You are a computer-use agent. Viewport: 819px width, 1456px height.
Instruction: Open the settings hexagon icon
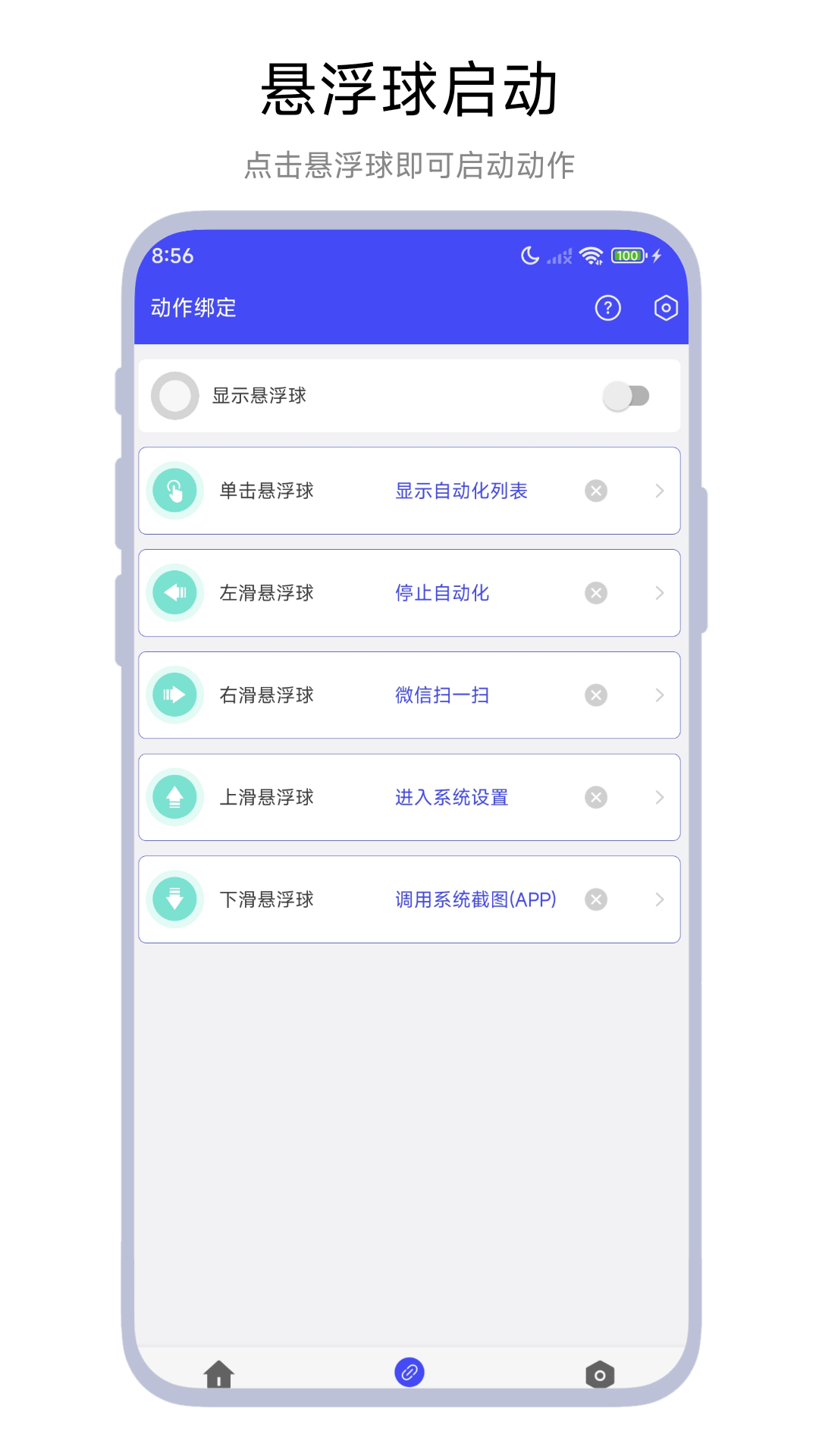tap(665, 308)
